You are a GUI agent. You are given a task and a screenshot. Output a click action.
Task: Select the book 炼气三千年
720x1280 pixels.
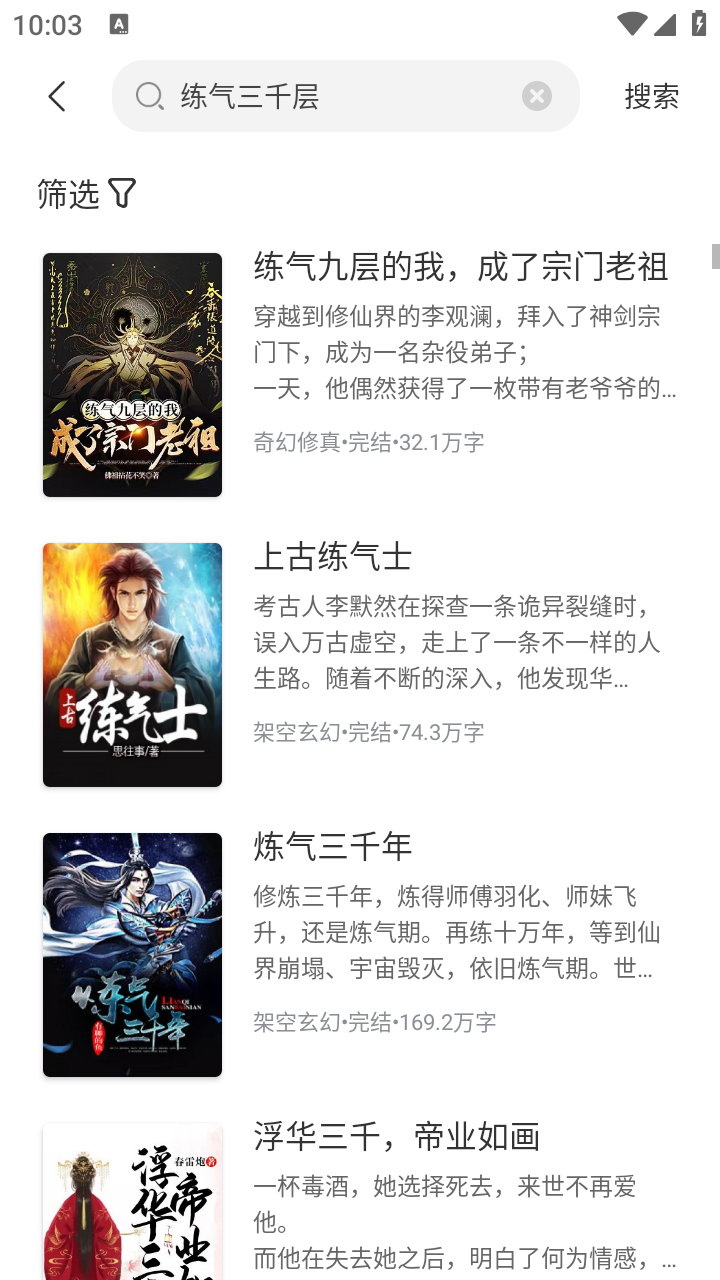331,846
